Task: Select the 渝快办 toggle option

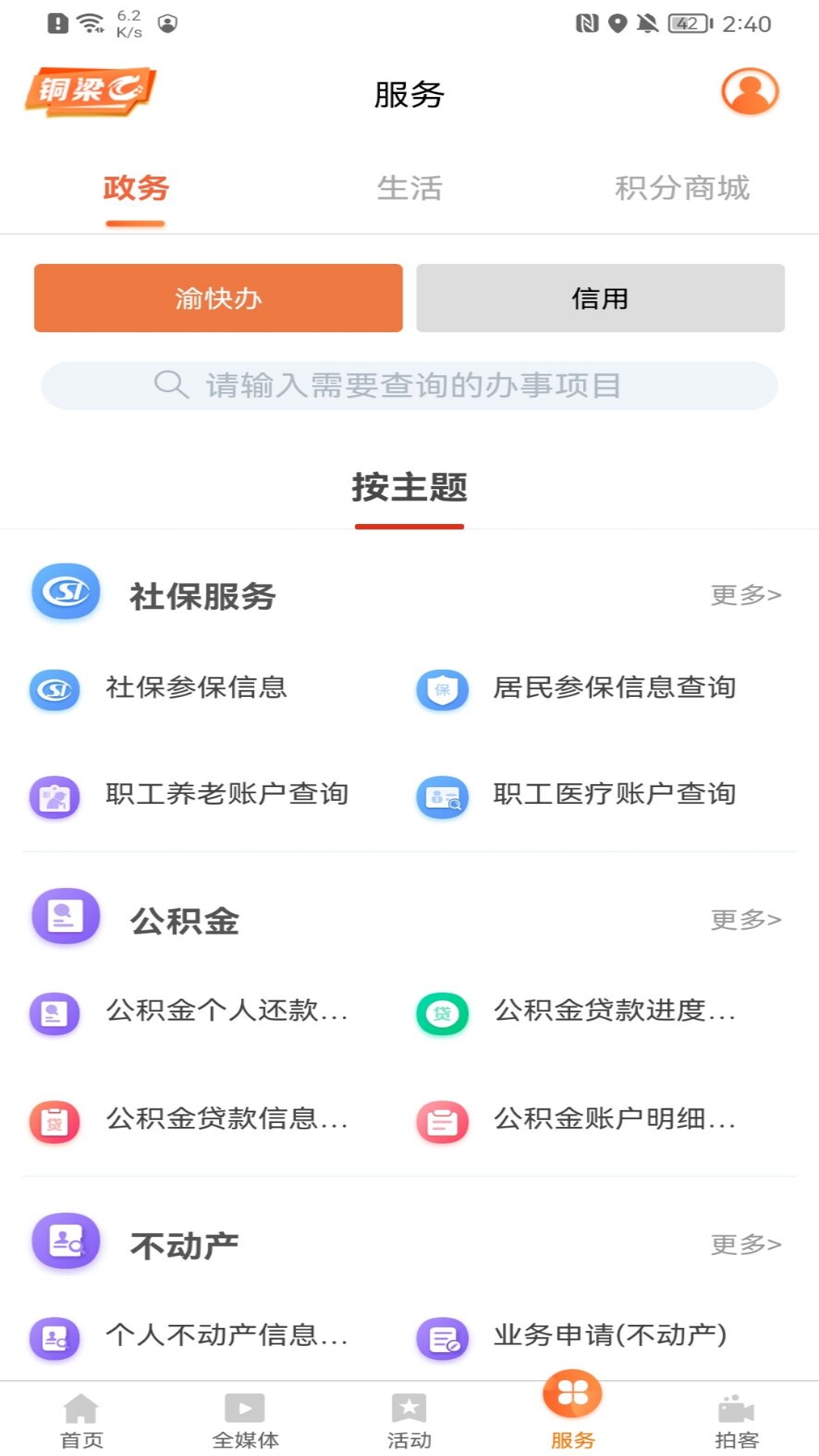Action: [218, 299]
